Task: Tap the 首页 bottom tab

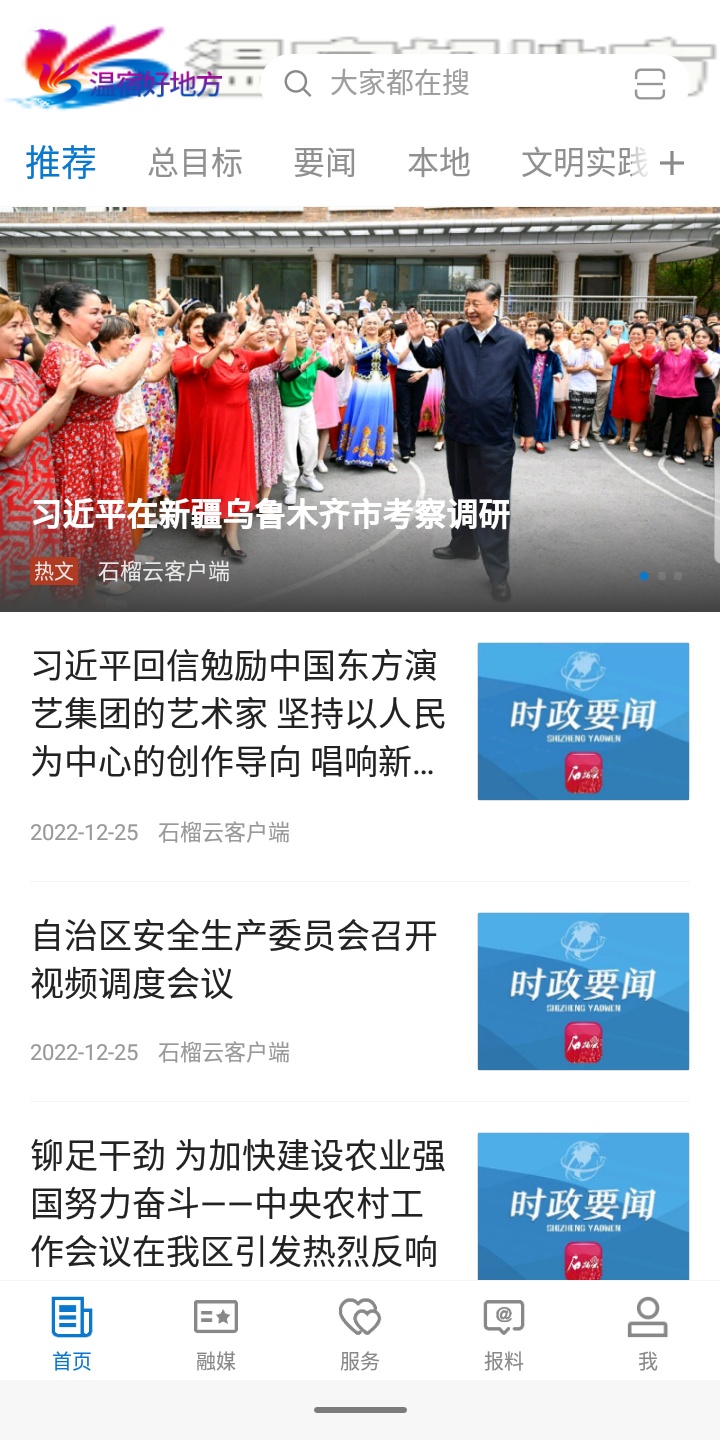Action: [72, 1334]
